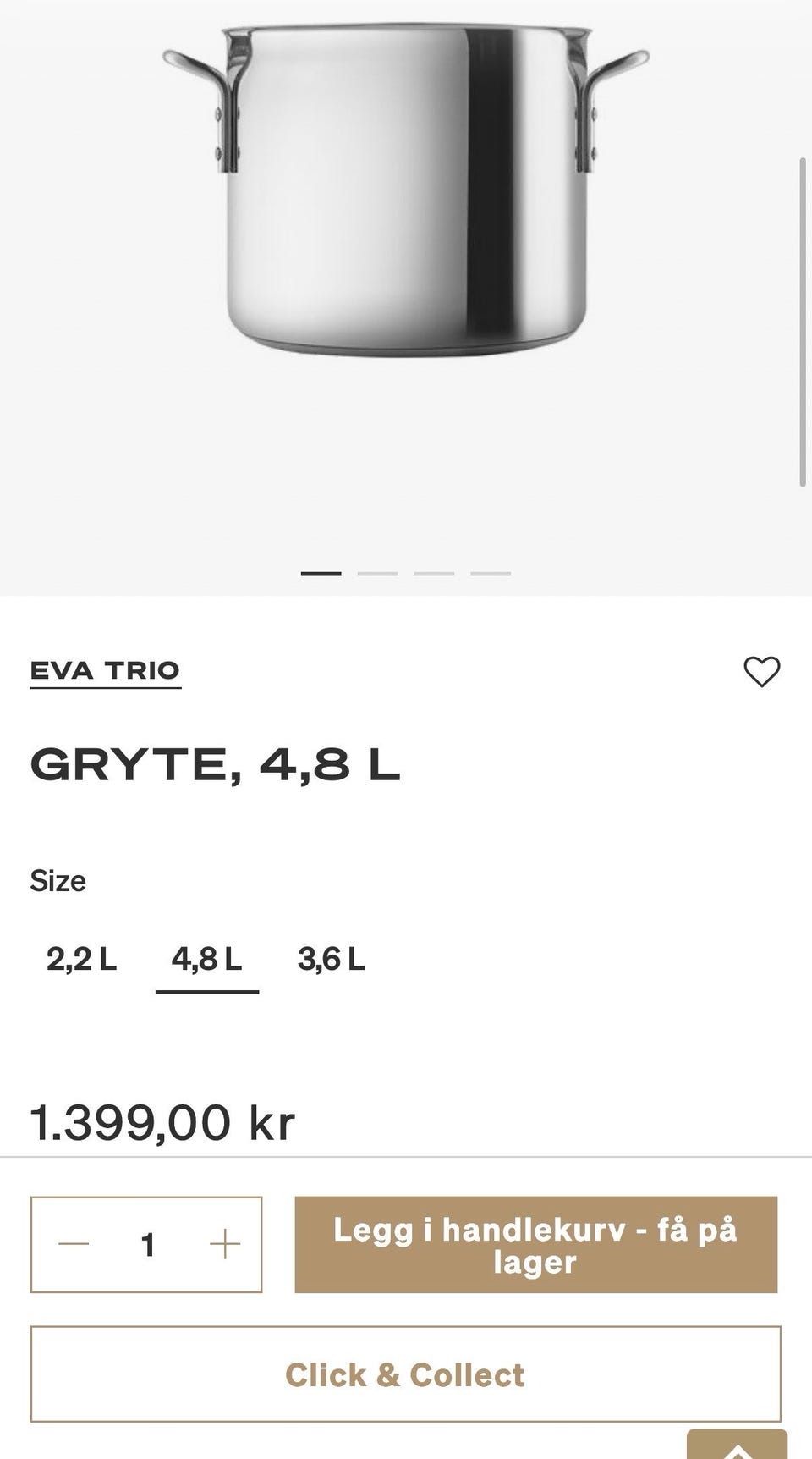Show the fourth product image

click(x=491, y=574)
